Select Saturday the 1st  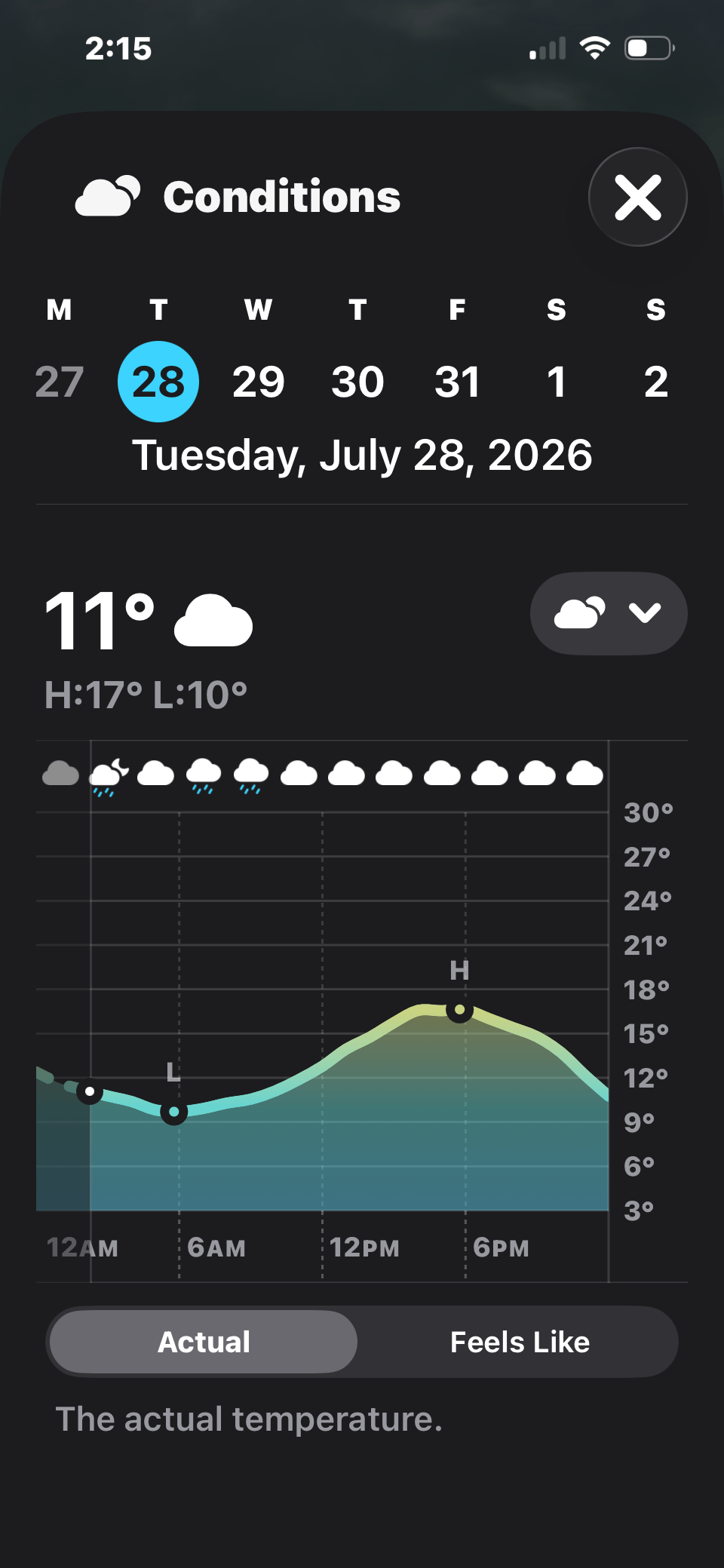coord(557,382)
